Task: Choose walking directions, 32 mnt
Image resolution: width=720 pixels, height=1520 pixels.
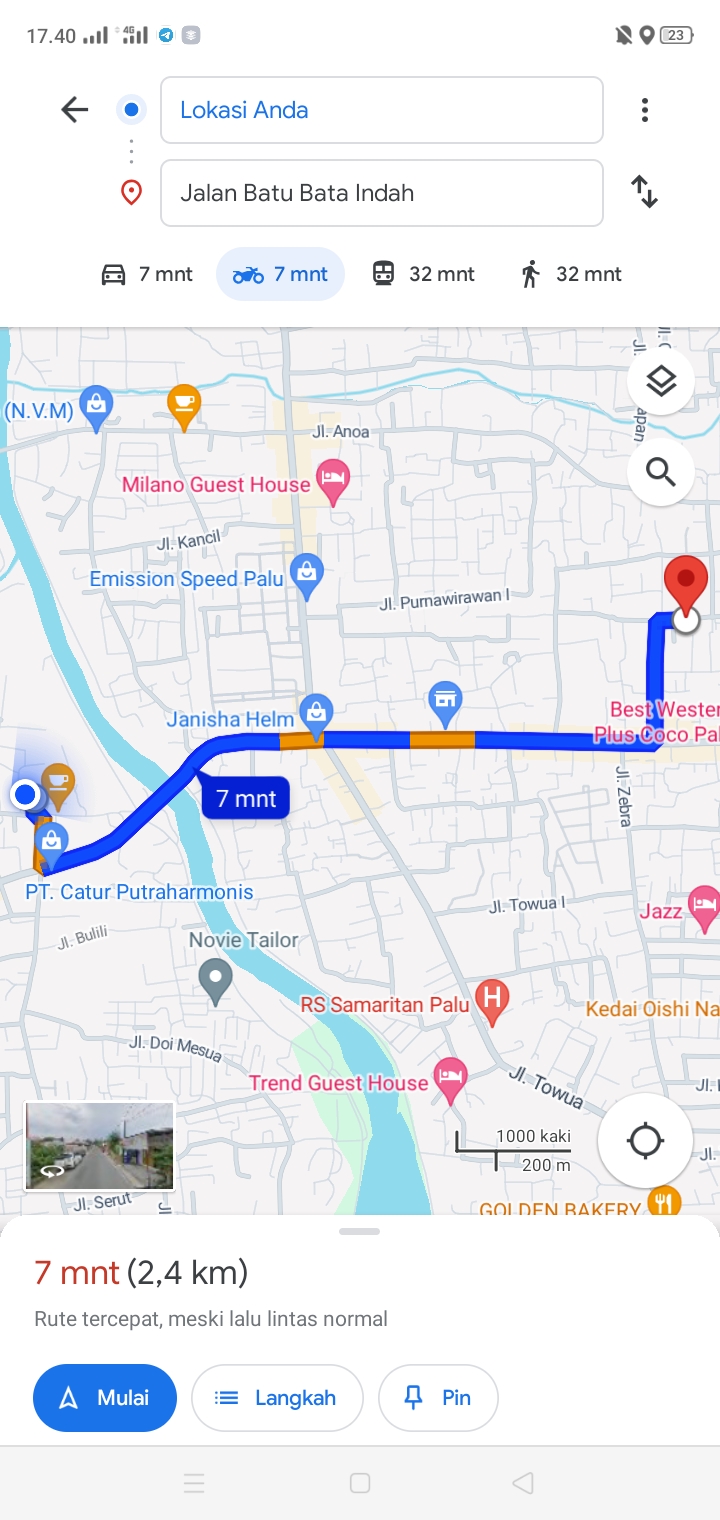Action: (x=571, y=274)
